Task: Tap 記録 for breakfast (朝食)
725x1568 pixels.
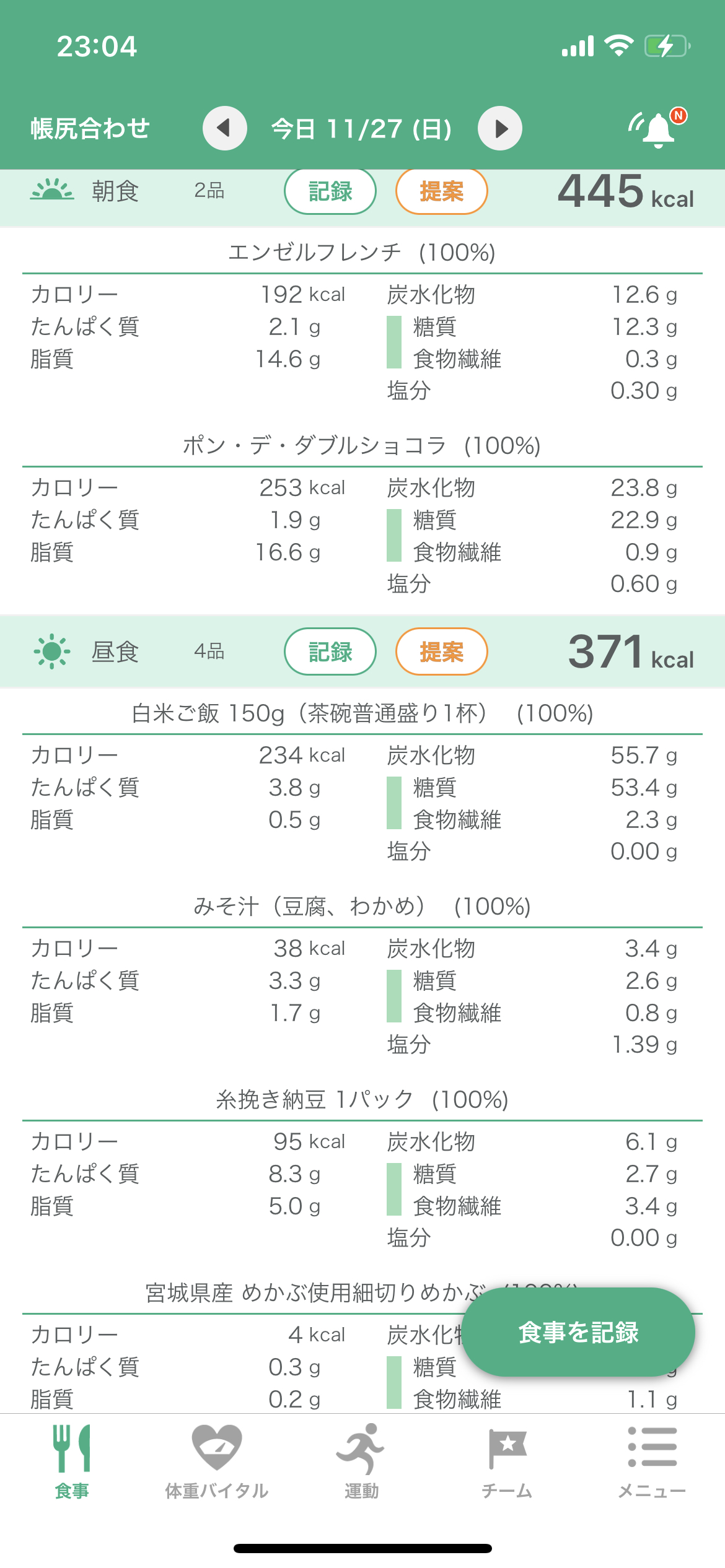Action: click(x=330, y=191)
